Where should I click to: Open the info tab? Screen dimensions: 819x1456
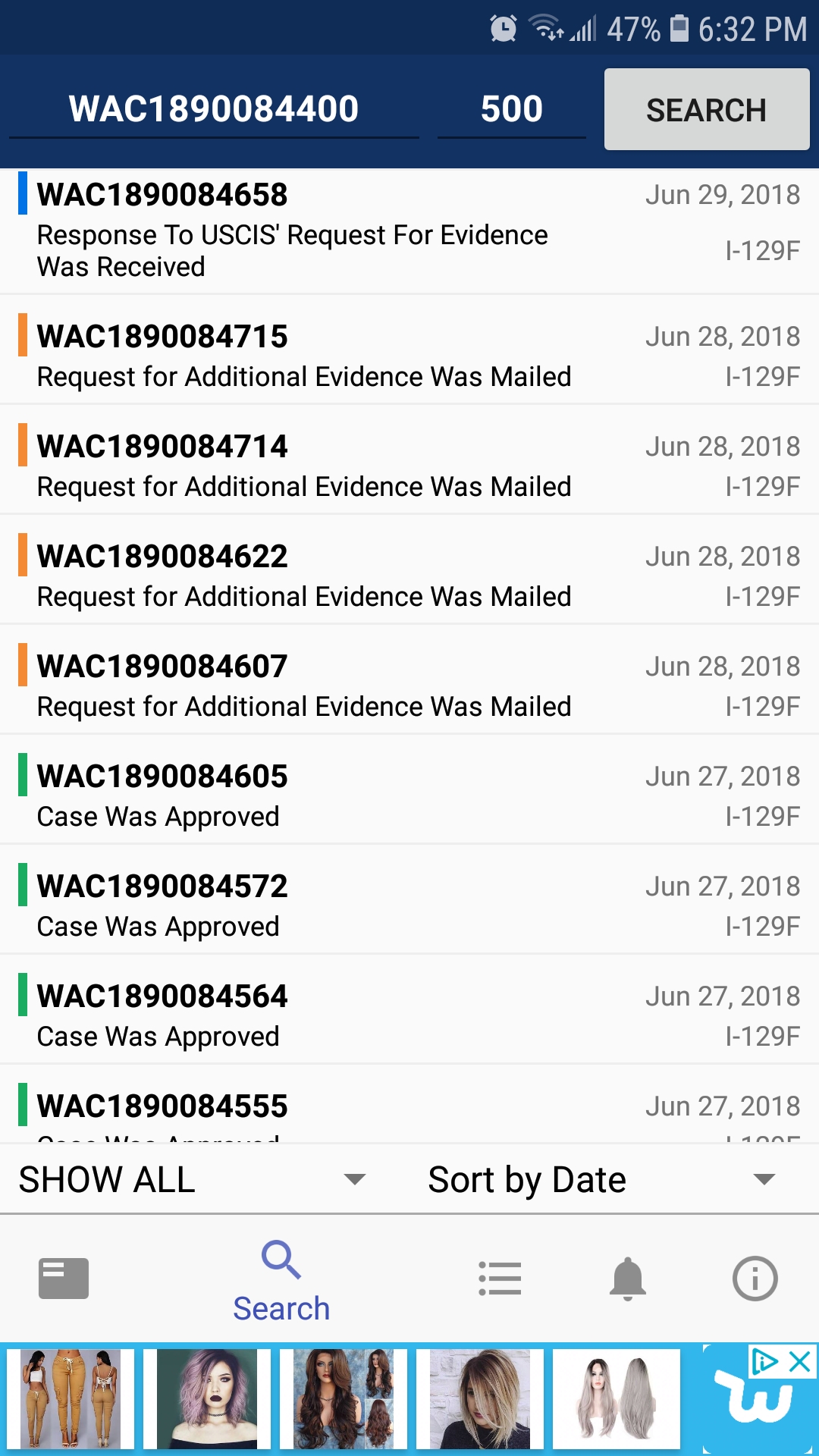point(755,1279)
